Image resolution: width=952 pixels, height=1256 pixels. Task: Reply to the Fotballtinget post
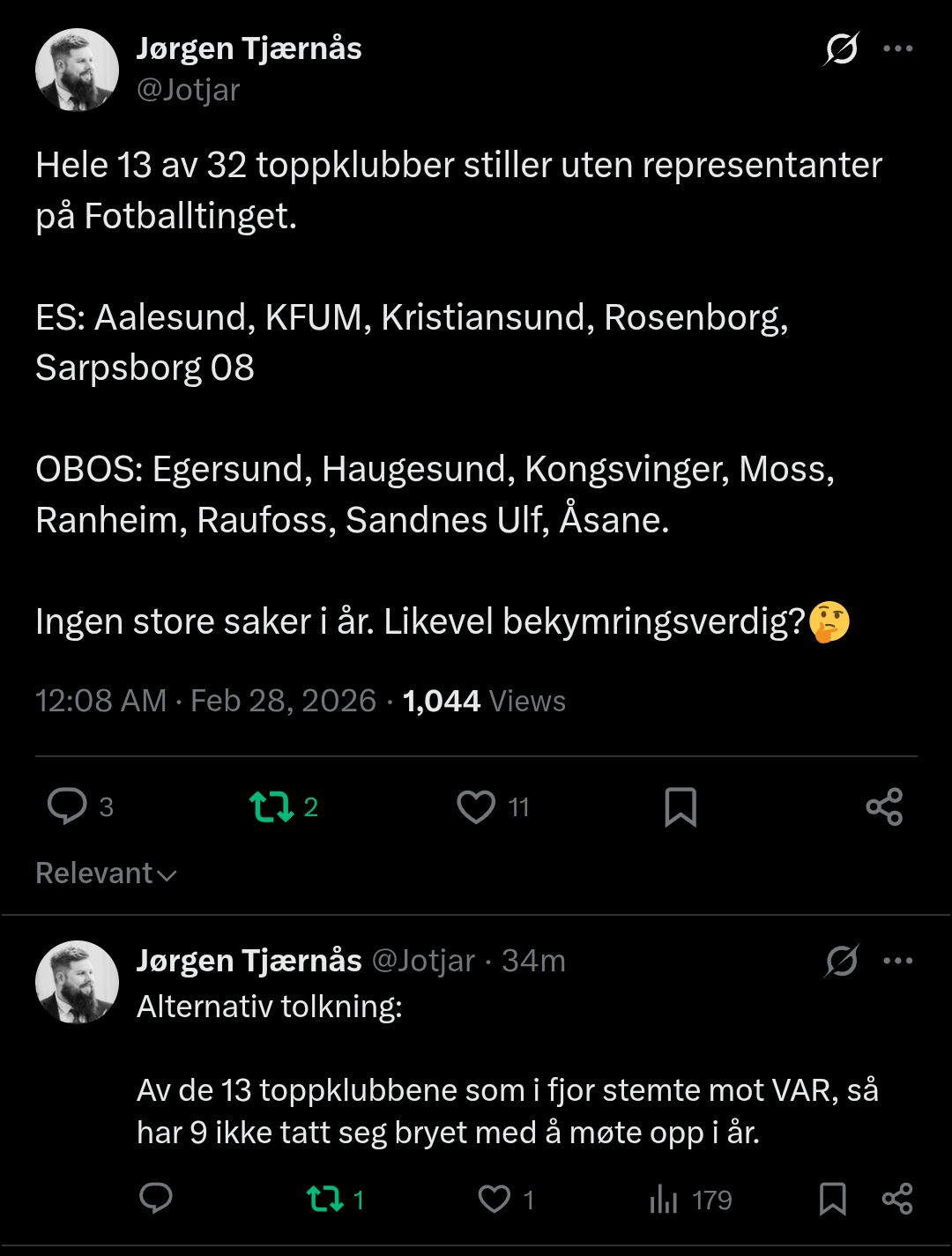(x=67, y=806)
